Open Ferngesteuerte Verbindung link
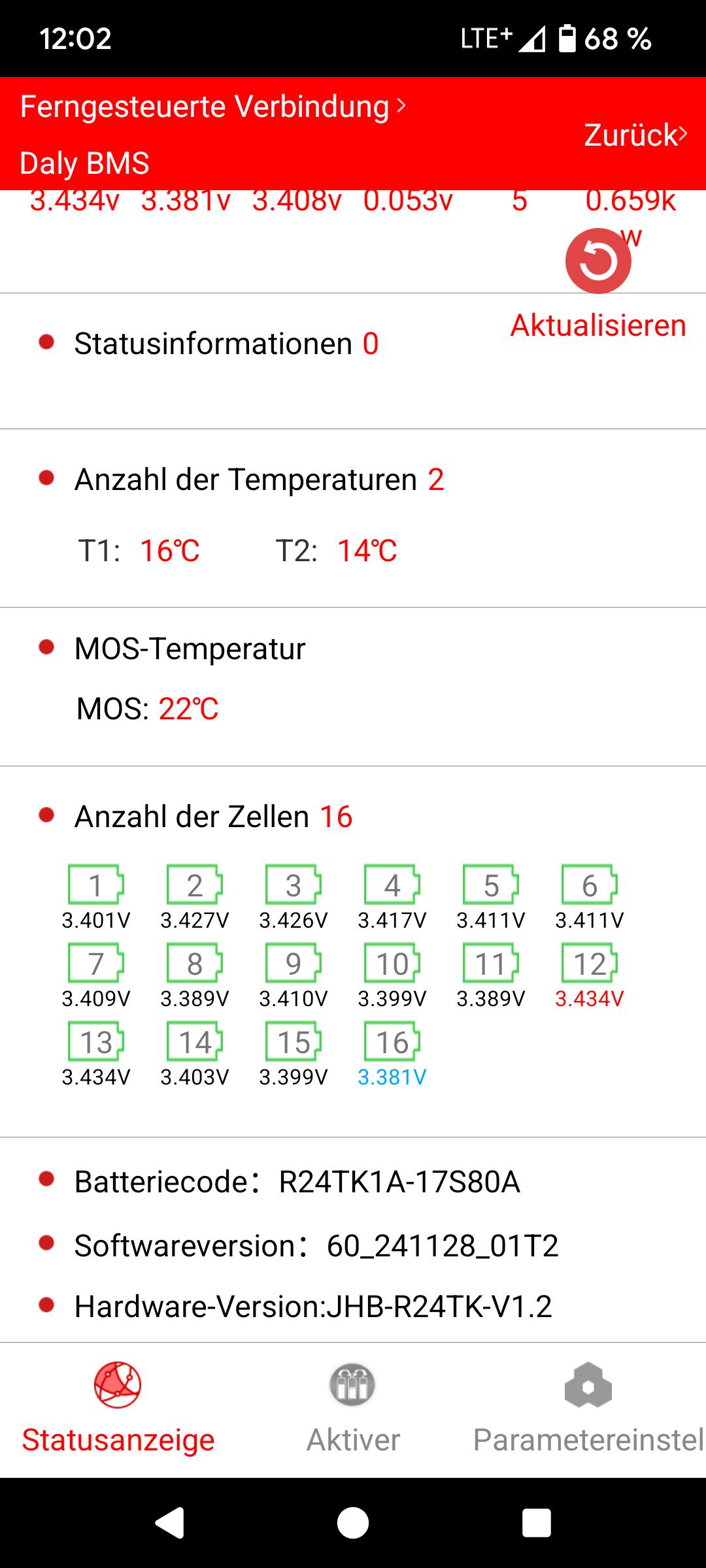 (x=213, y=106)
